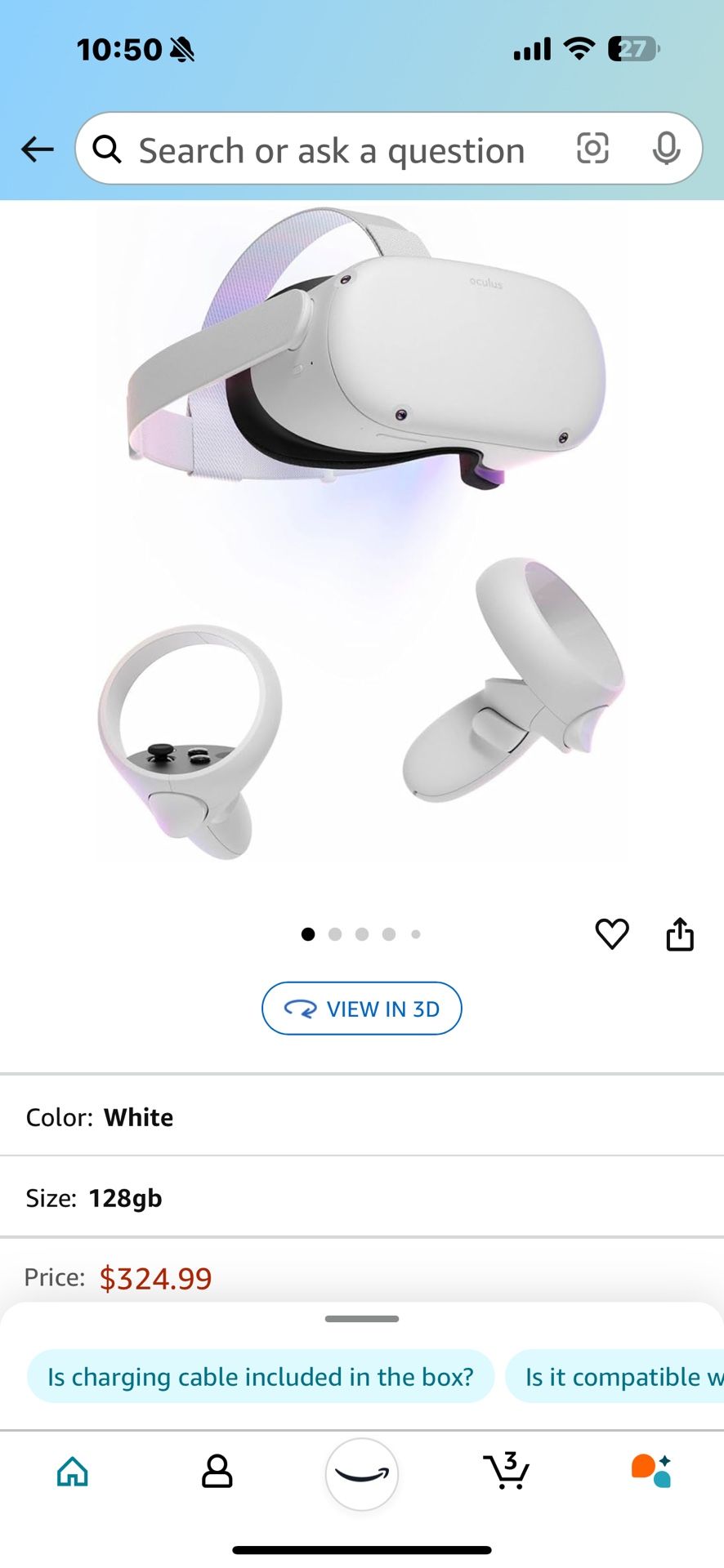Open the search or ask field
This screenshot has width=724, height=1568.
click(331, 150)
